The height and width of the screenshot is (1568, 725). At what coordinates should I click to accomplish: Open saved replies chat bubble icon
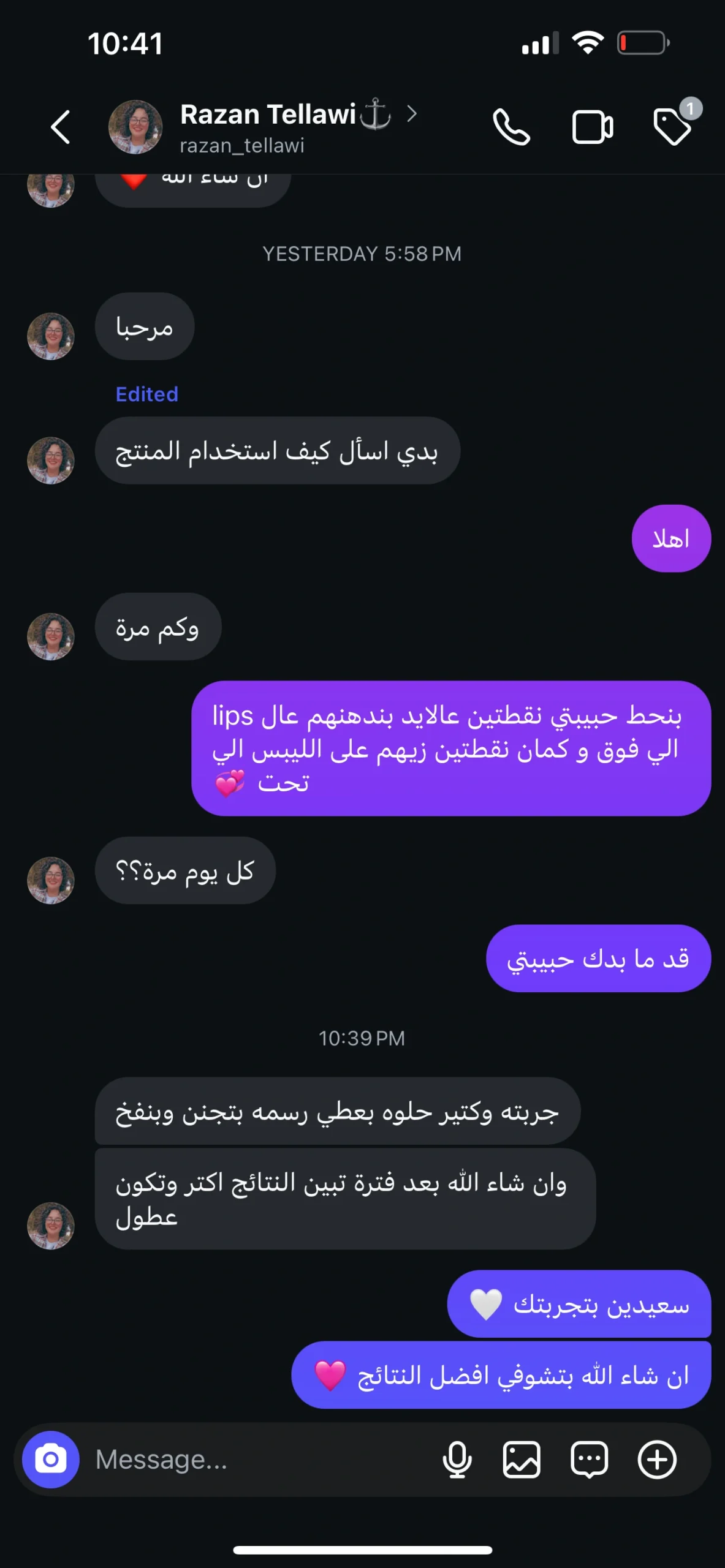pyautogui.click(x=589, y=1460)
